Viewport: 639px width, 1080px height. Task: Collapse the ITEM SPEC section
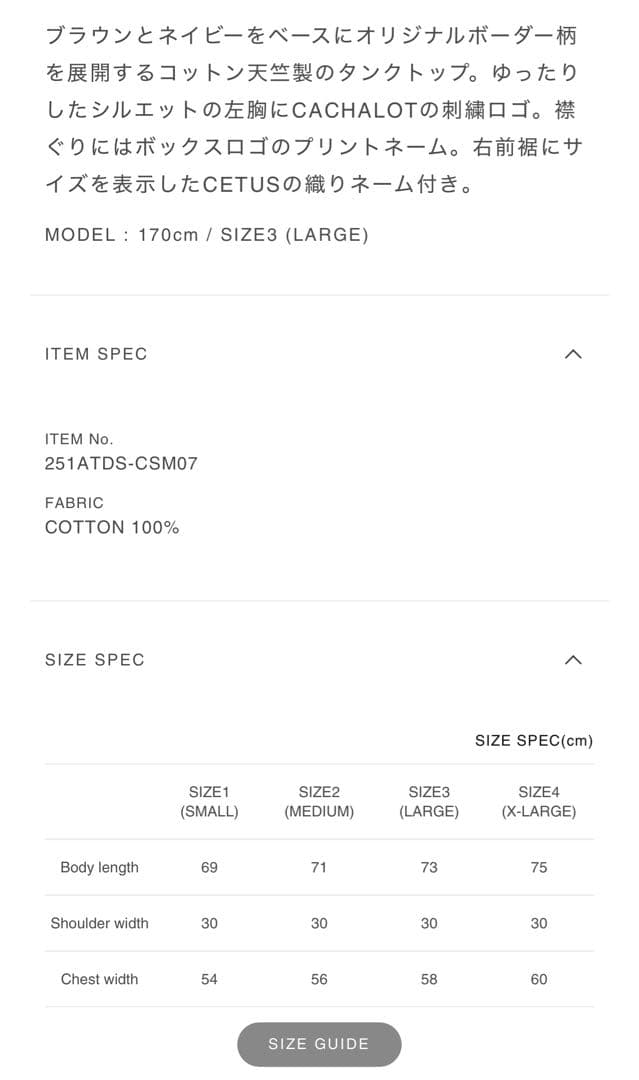(x=572, y=354)
